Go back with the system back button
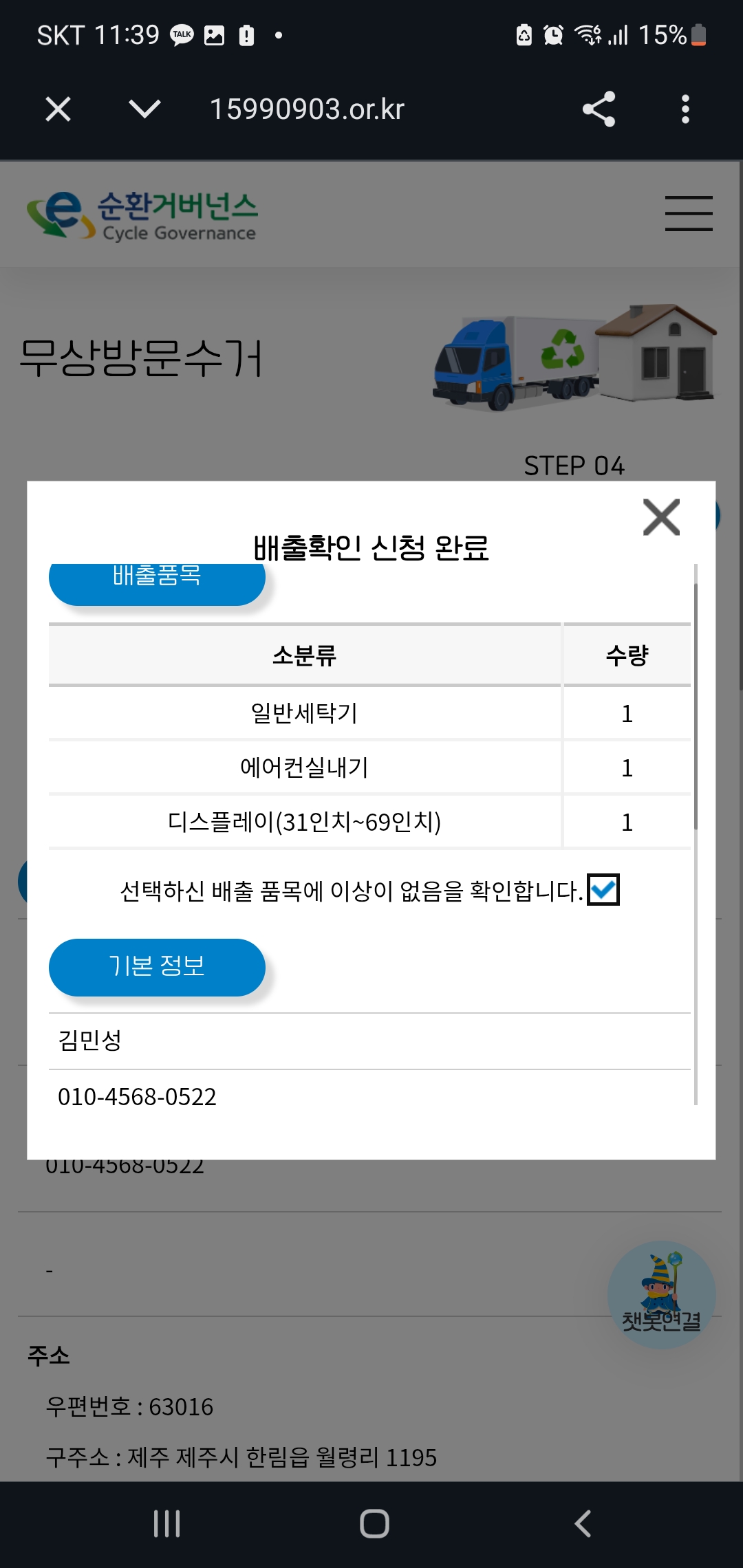This screenshot has width=743, height=1568. click(x=583, y=1523)
